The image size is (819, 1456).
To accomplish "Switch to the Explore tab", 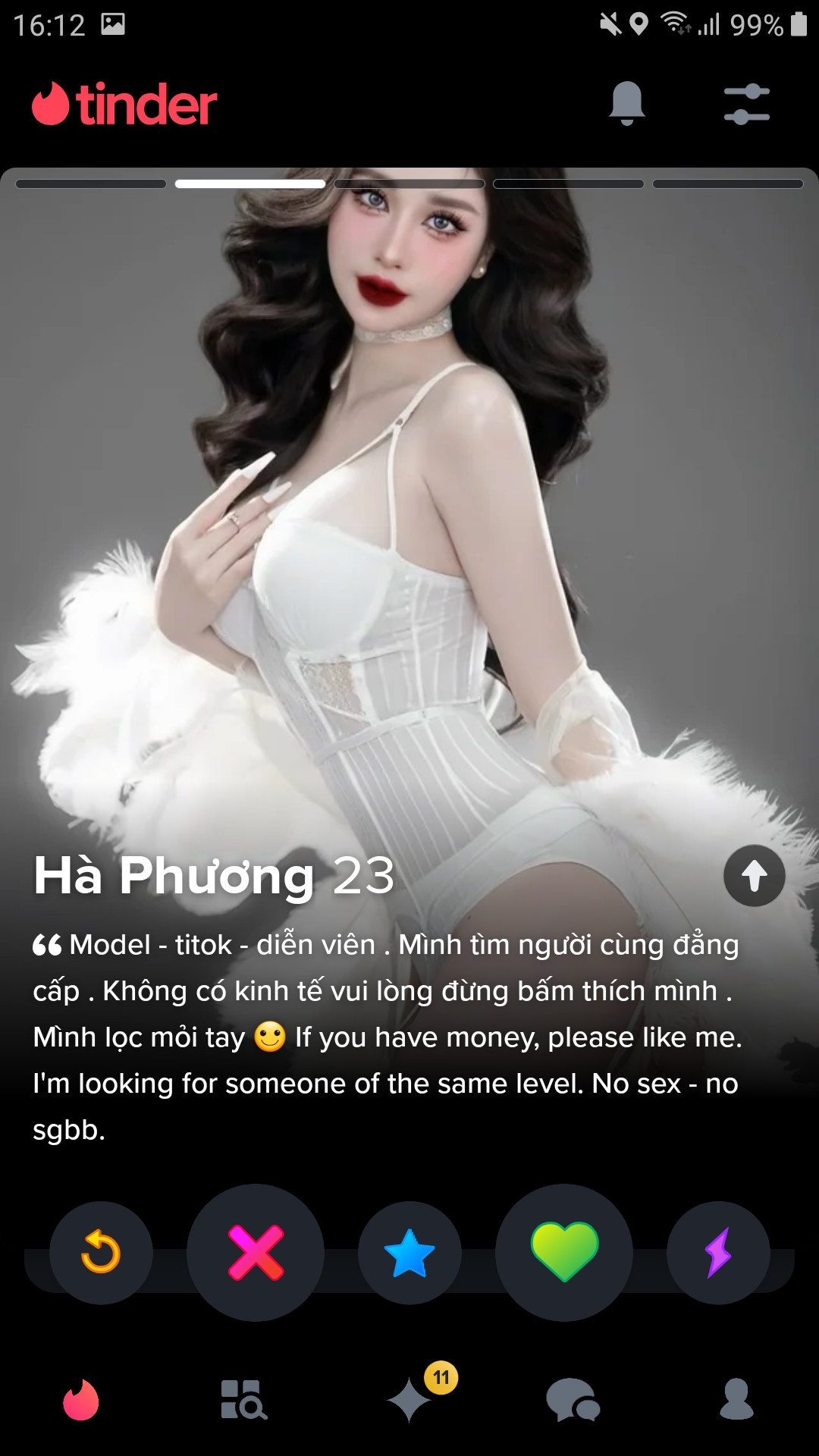I will click(243, 1399).
